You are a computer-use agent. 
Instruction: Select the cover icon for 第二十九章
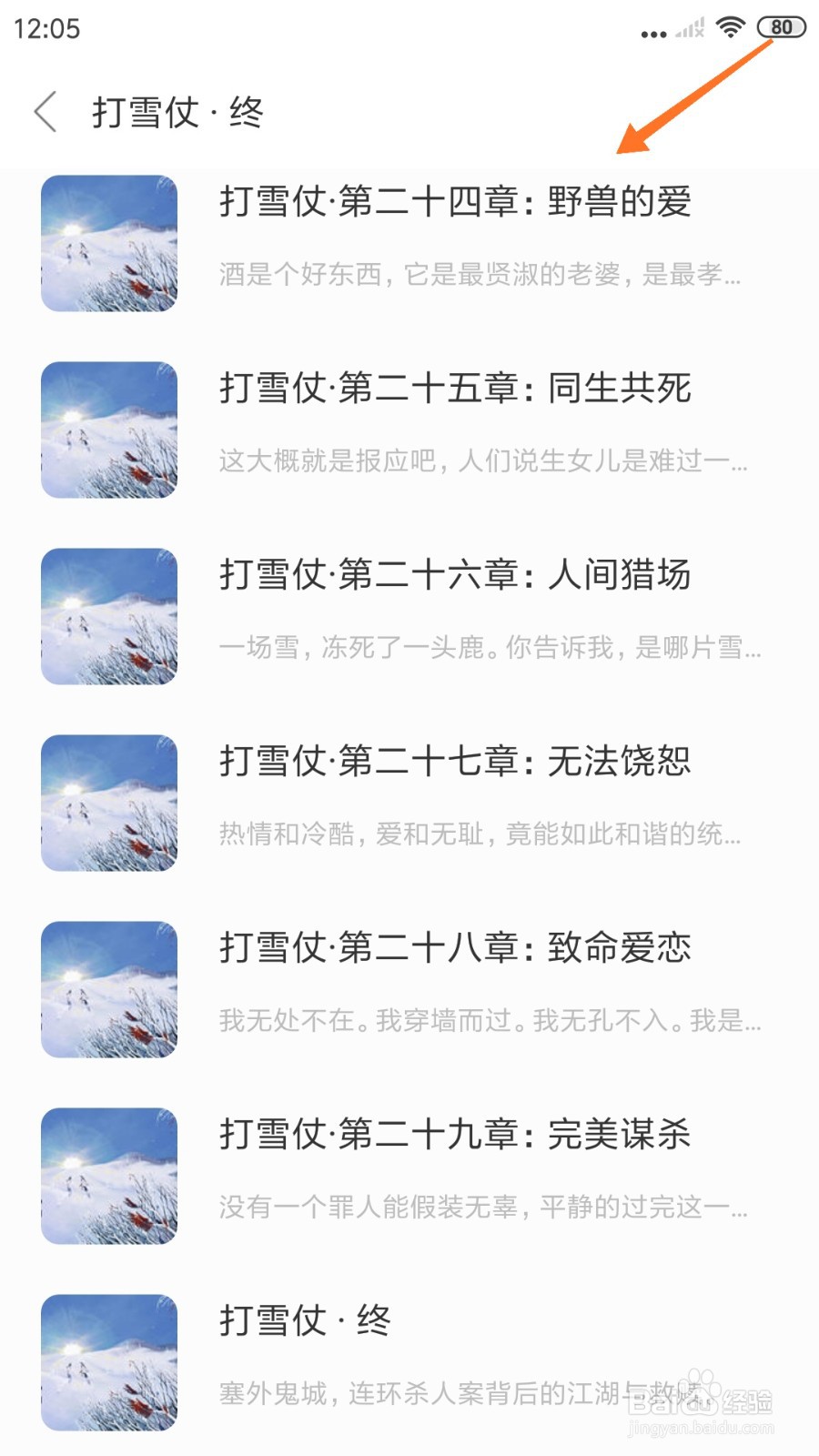click(x=108, y=1176)
